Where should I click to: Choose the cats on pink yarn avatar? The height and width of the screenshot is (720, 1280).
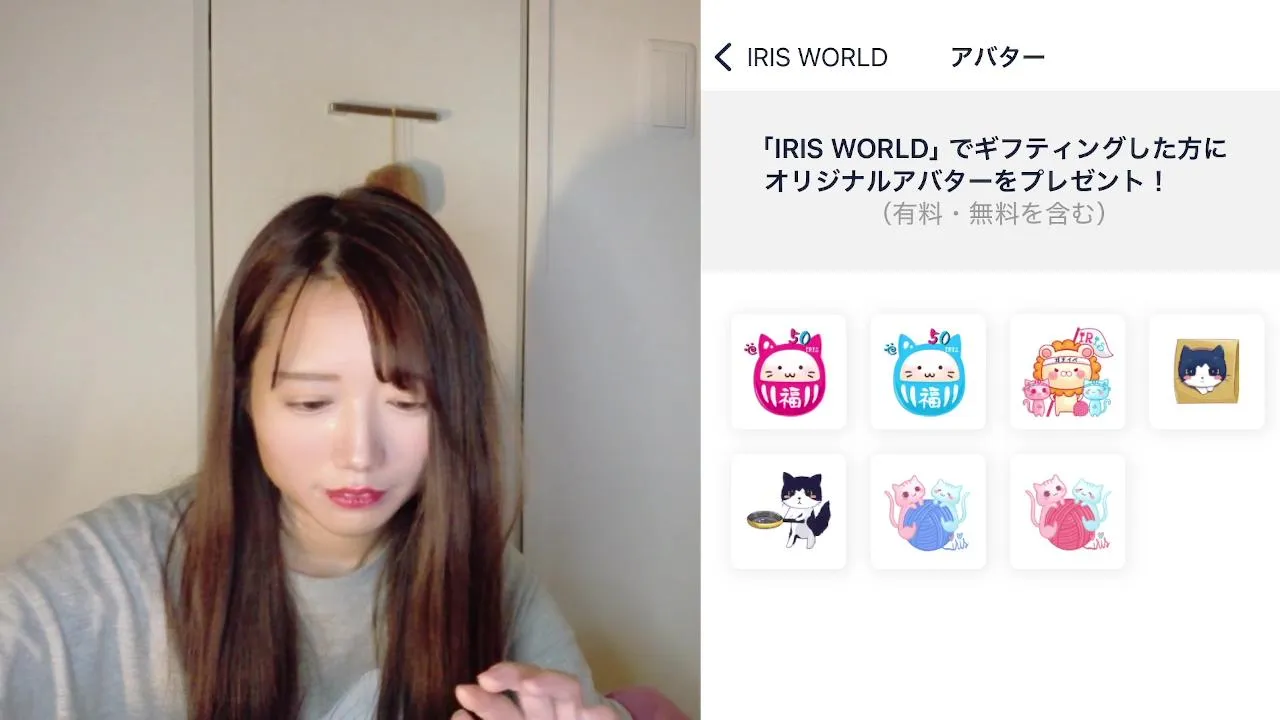1067,511
